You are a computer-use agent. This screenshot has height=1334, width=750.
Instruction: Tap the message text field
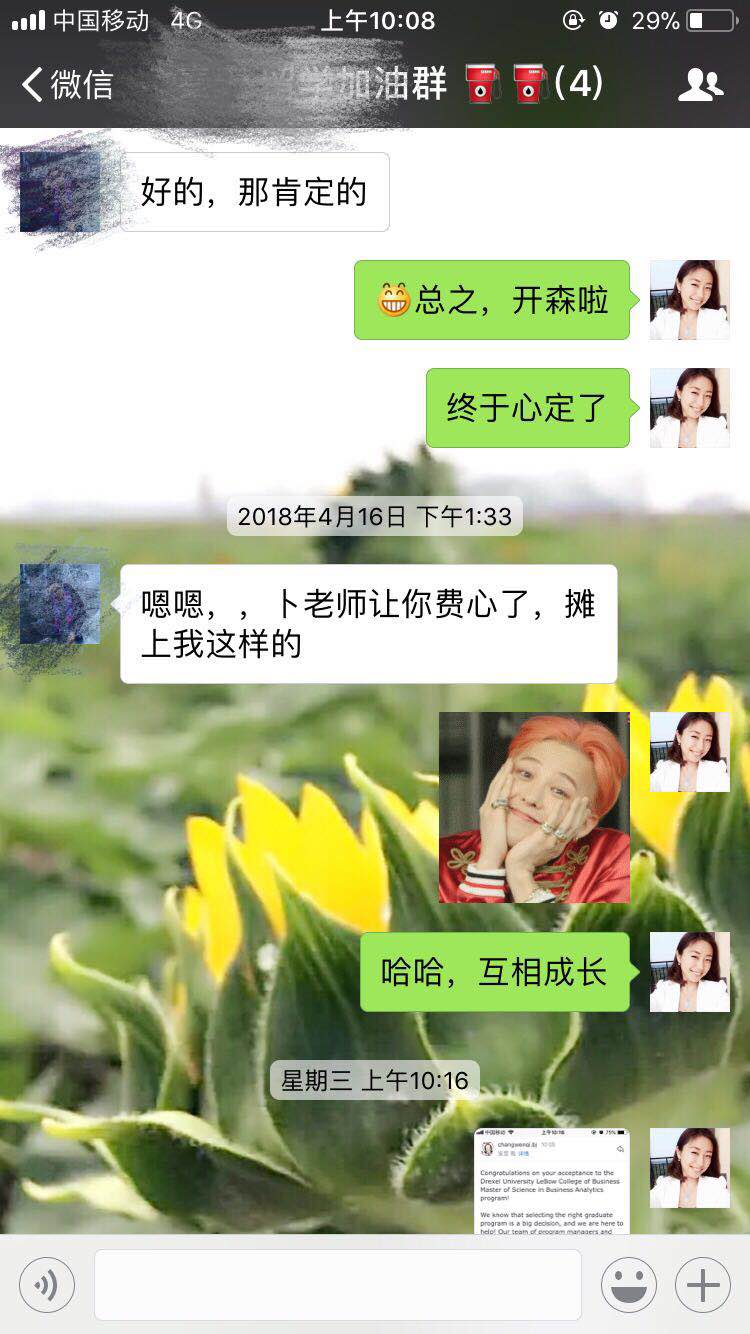(338, 1285)
